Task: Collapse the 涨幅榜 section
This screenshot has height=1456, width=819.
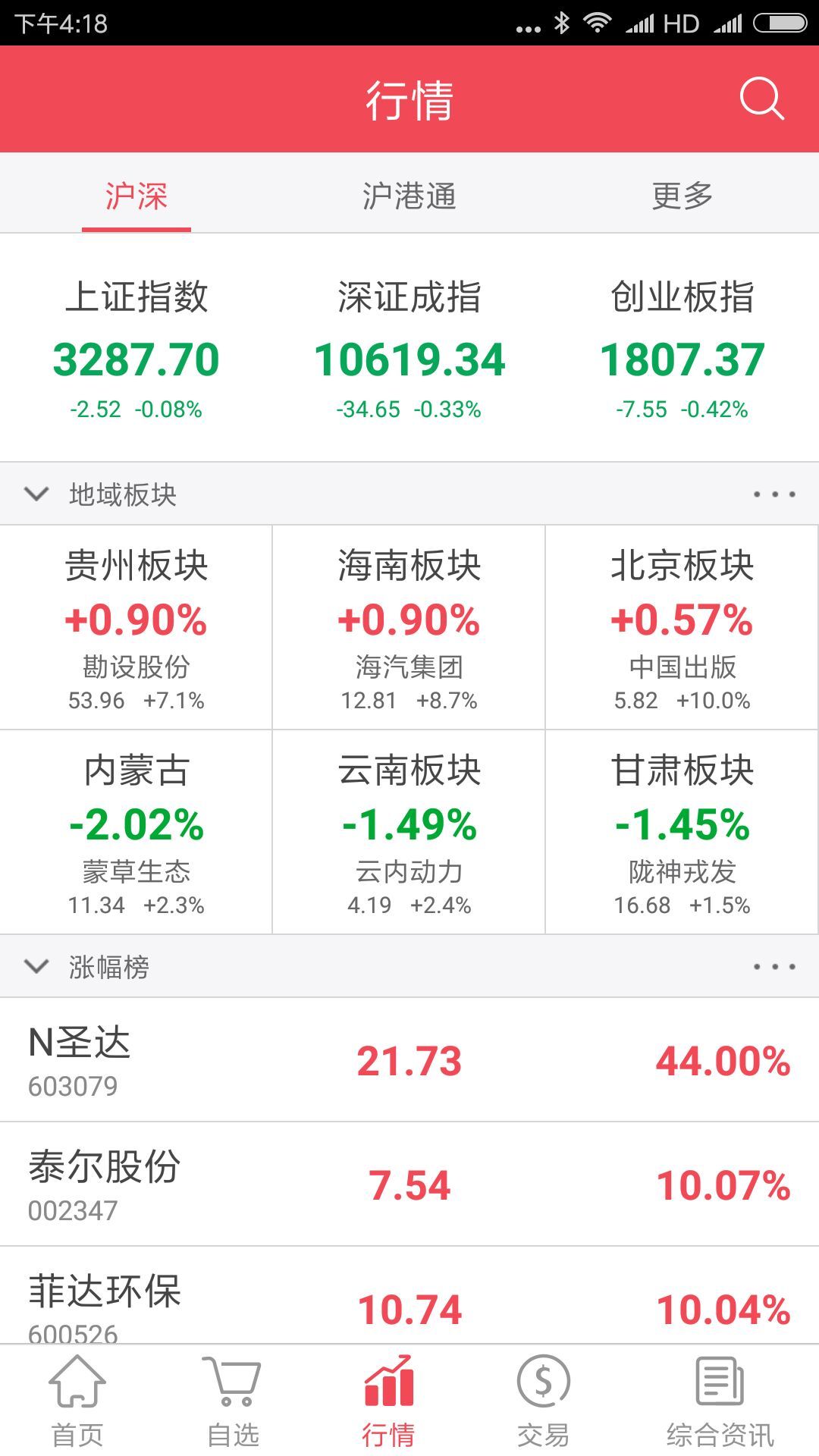Action: [36, 967]
